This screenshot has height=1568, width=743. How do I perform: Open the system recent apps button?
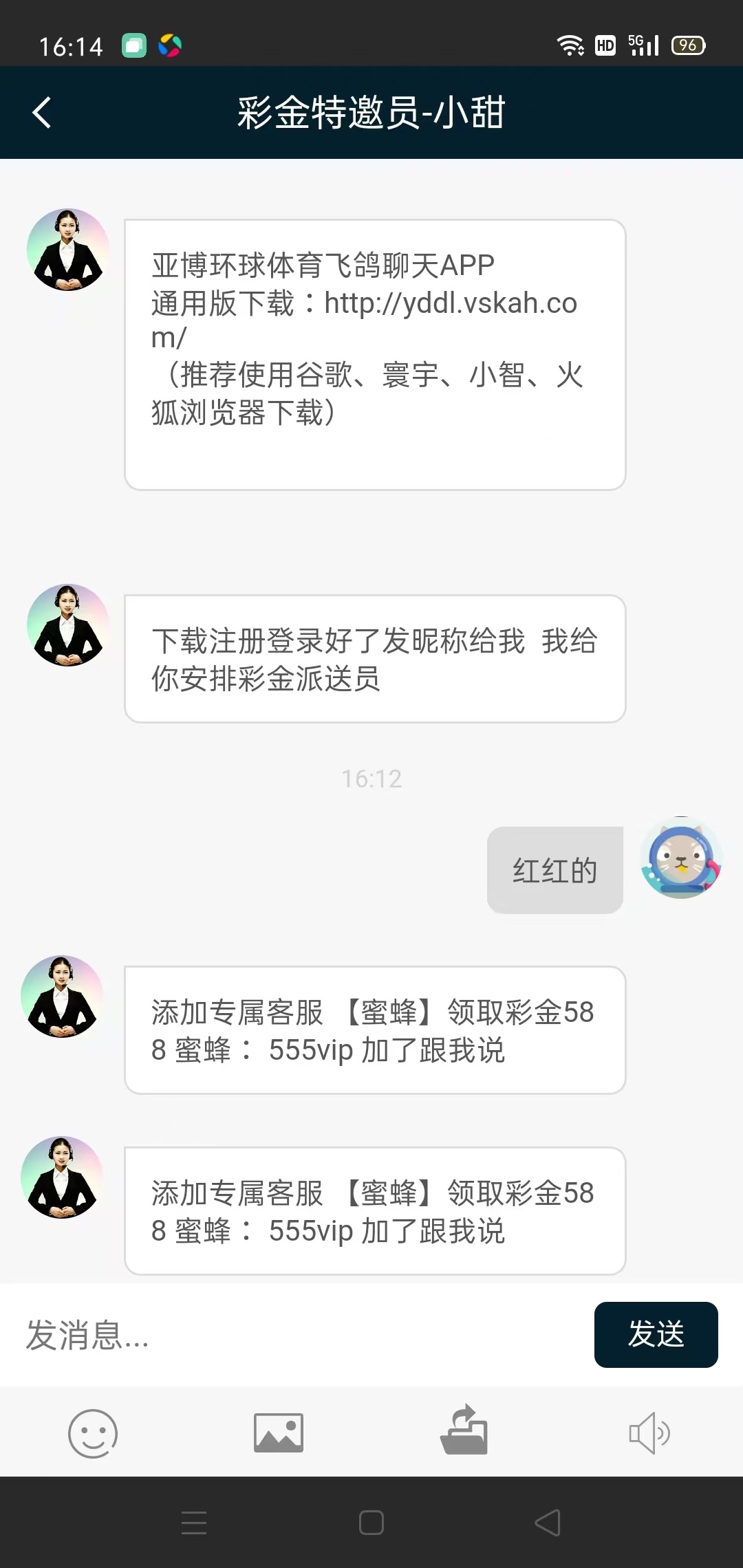point(194,1523)
